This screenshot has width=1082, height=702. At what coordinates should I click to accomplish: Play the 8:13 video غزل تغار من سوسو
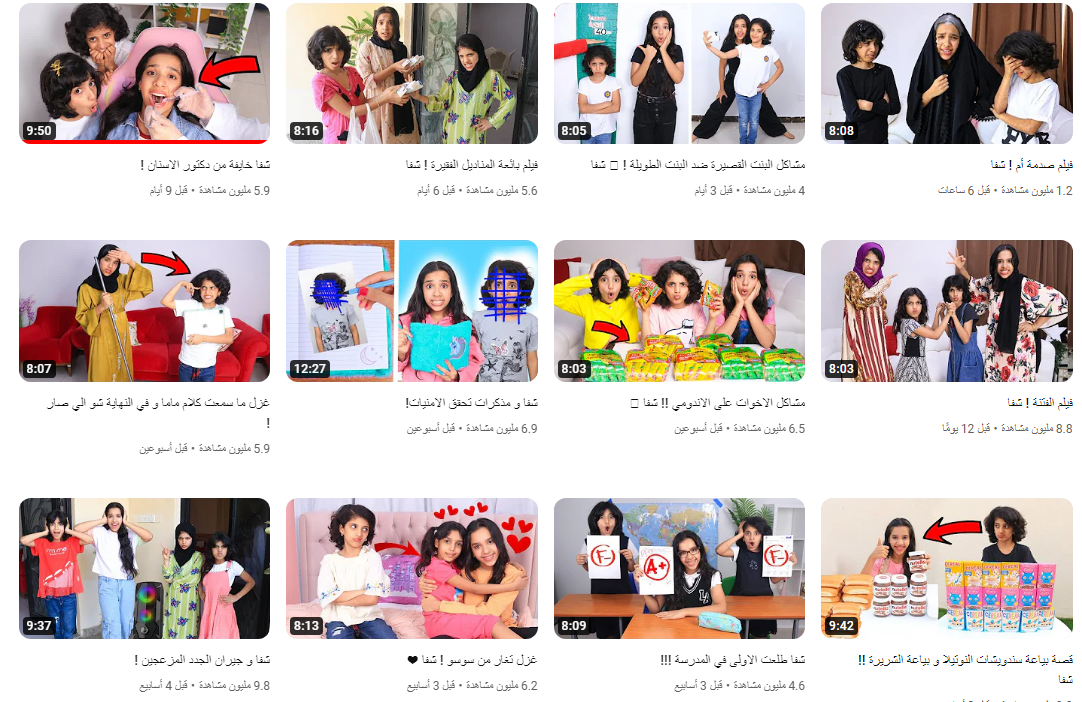pyautogui.click(x=411, y=569)
